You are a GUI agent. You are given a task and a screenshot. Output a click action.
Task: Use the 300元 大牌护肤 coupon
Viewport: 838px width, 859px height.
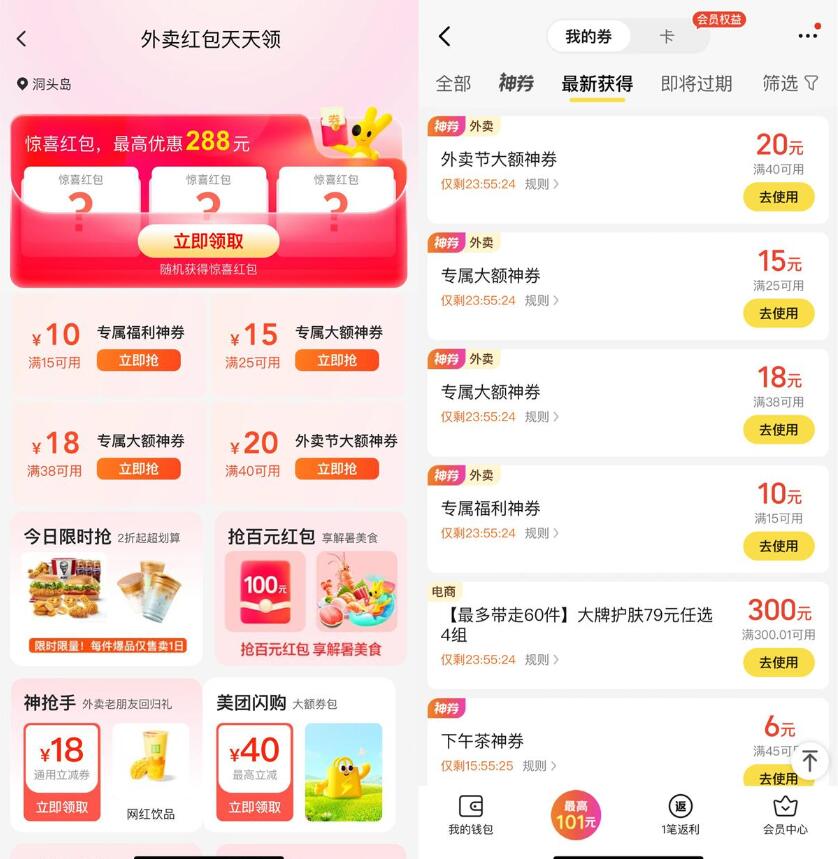778,662
